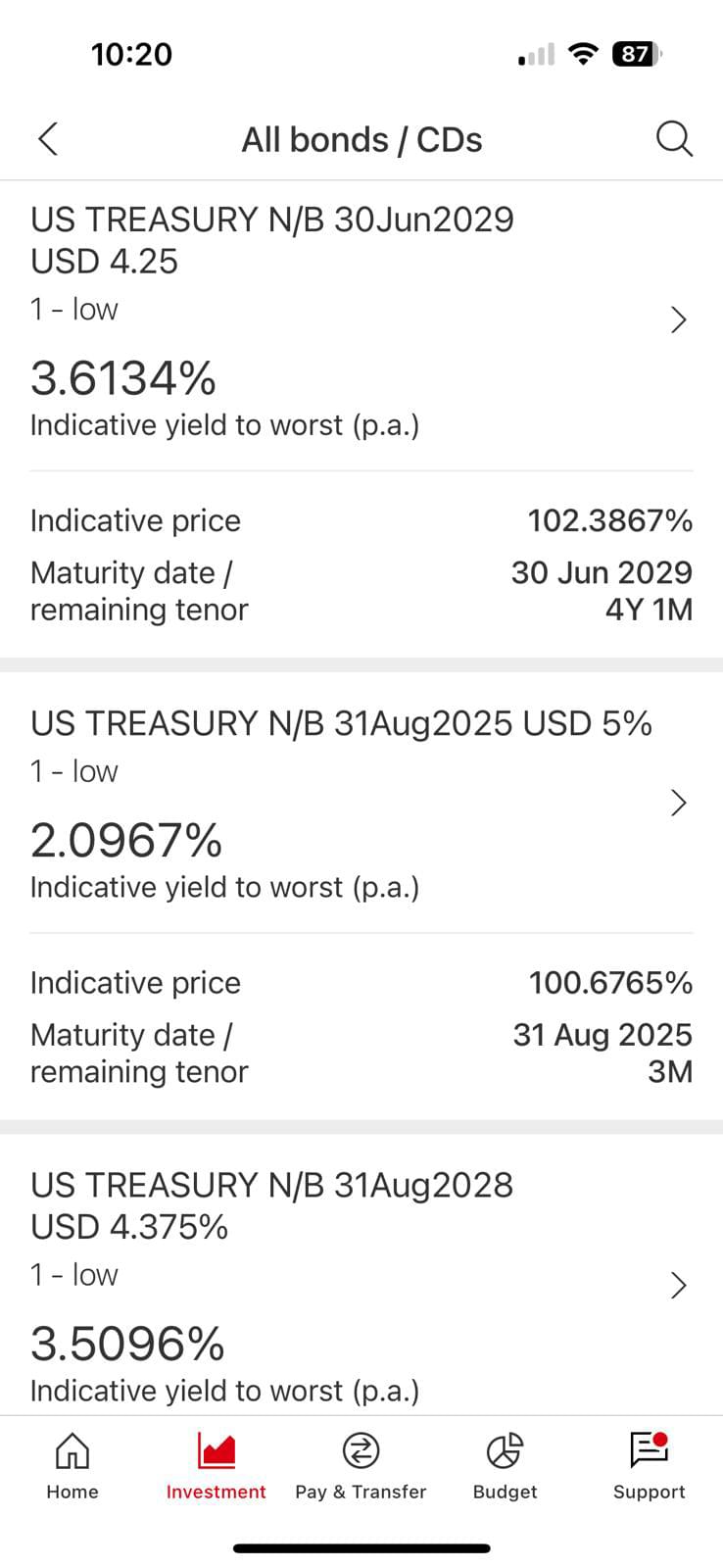Go back from All bonds / CDs
Viewport: 723px width, 1568px height.
point(48,139)
